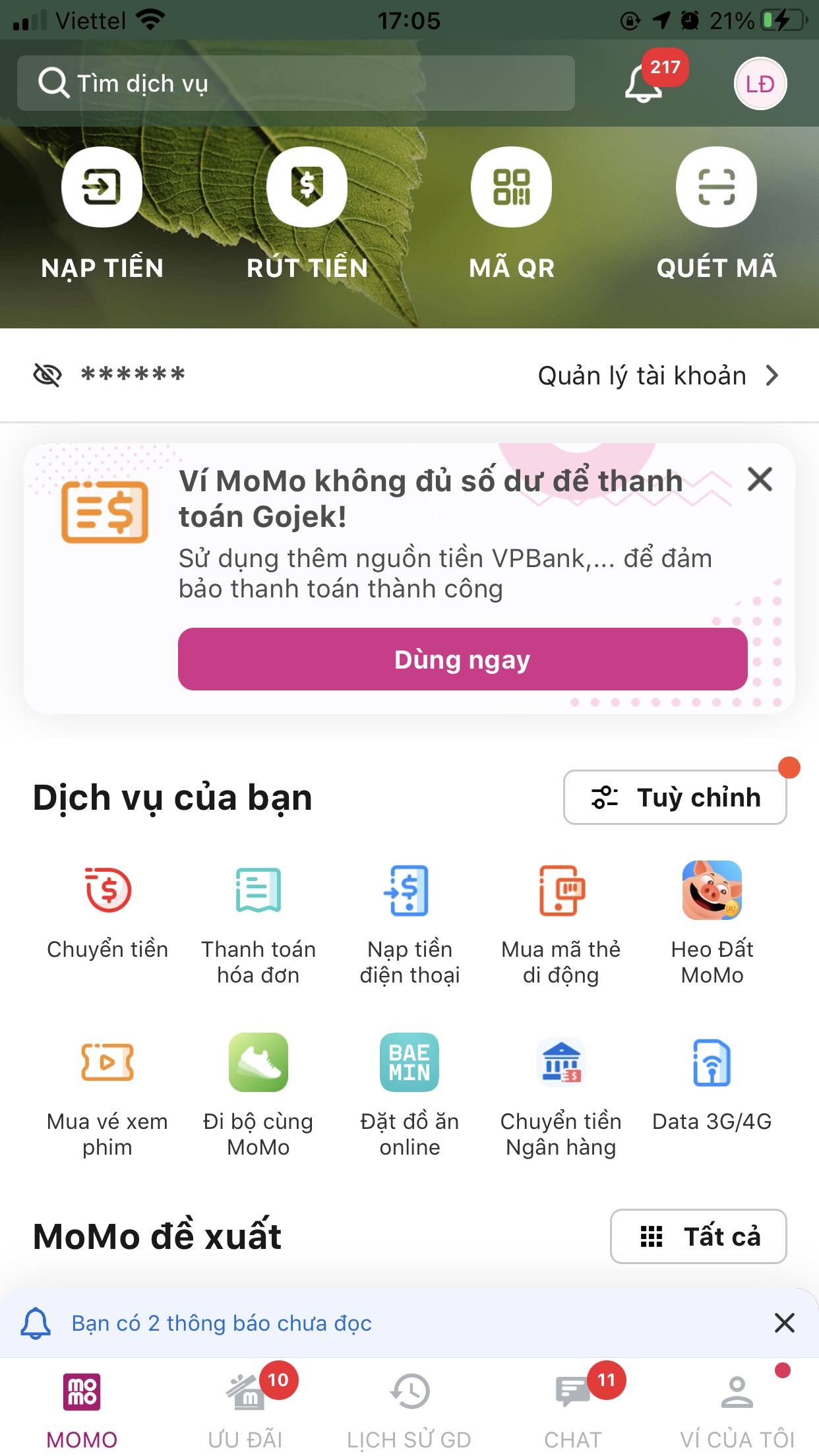Dismiss the Gojek balance warning card

[x=760, y=479]
